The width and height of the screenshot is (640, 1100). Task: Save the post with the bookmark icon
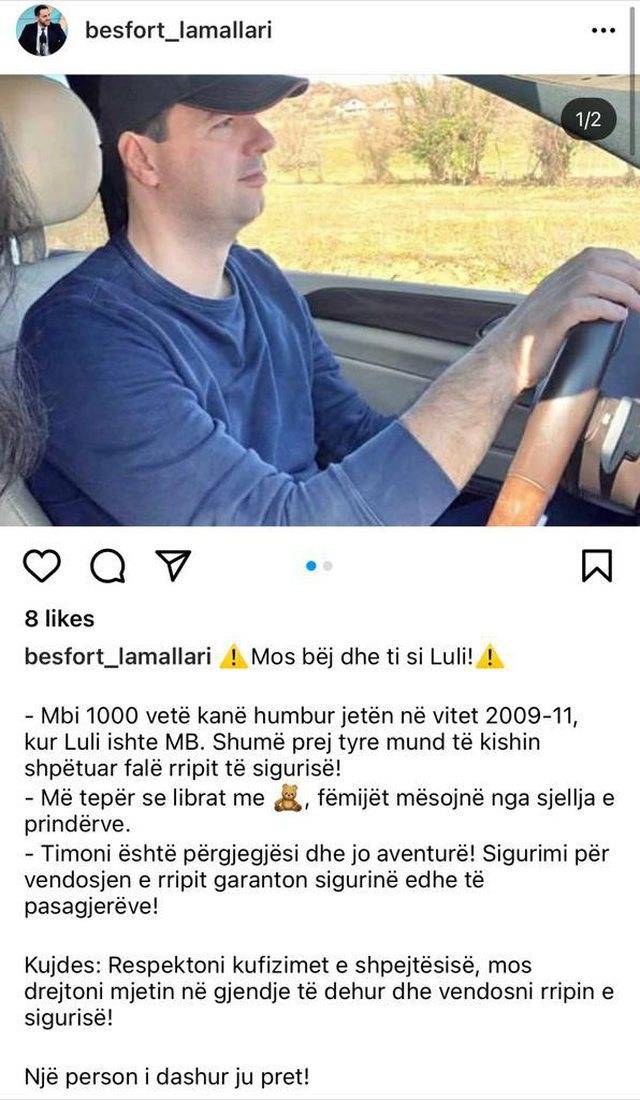point(596,566)
